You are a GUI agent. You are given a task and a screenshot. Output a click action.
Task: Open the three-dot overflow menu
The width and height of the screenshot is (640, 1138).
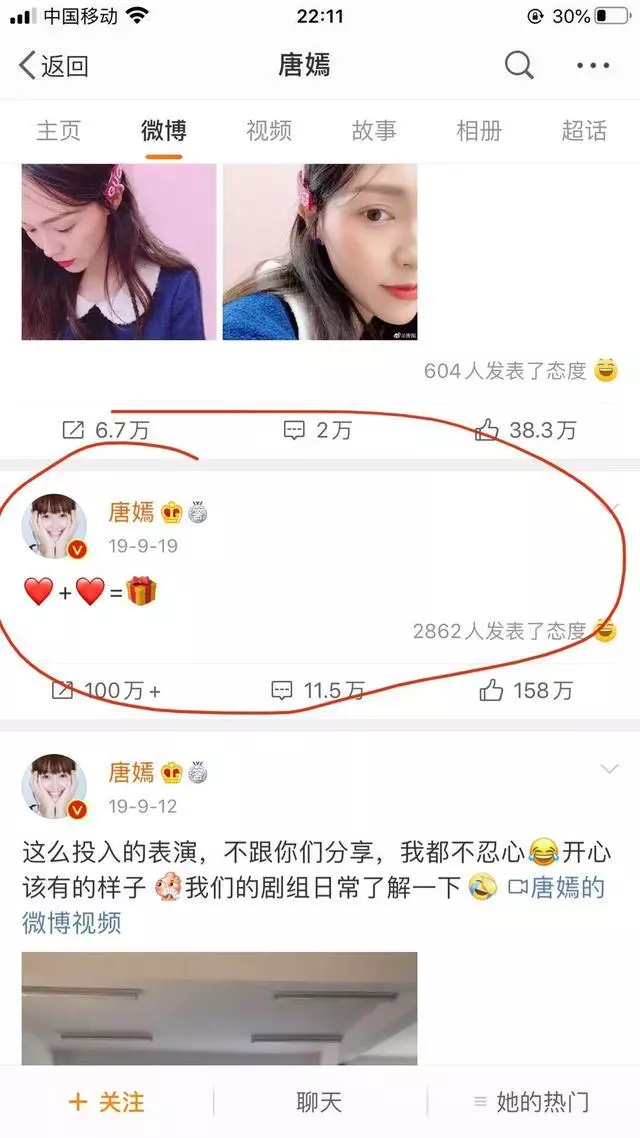coord(592,66)
